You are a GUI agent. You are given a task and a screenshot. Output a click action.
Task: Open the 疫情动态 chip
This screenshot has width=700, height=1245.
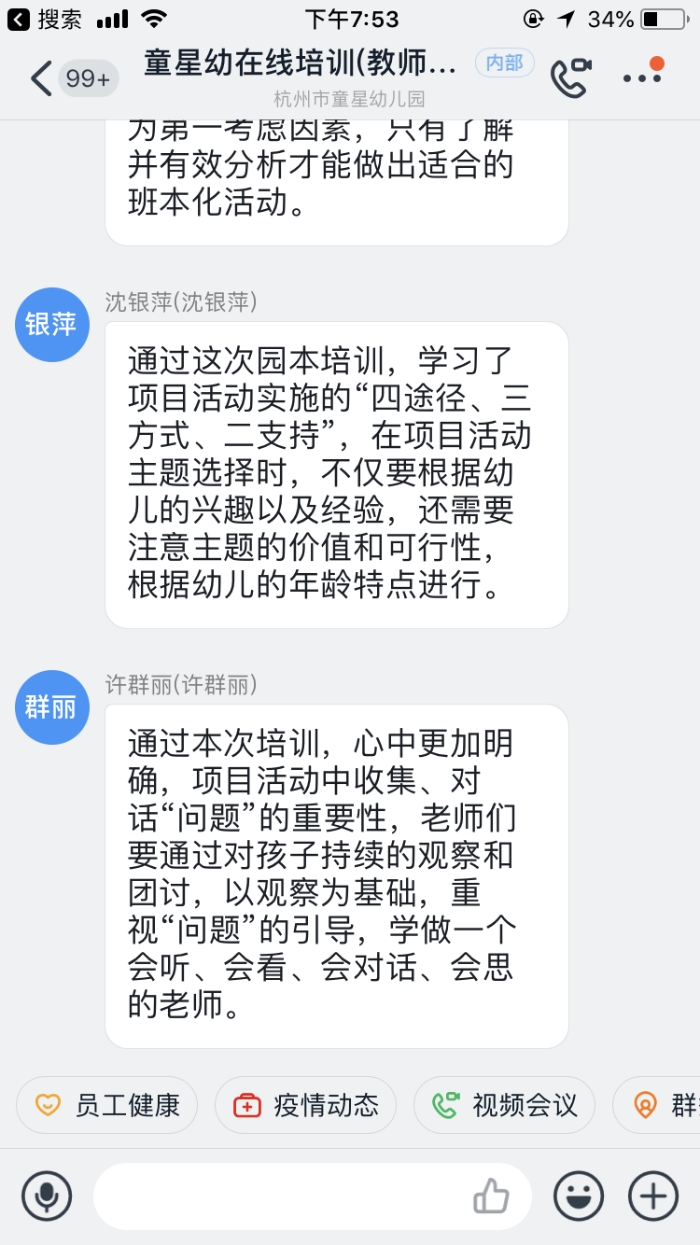coord(305,1105)
